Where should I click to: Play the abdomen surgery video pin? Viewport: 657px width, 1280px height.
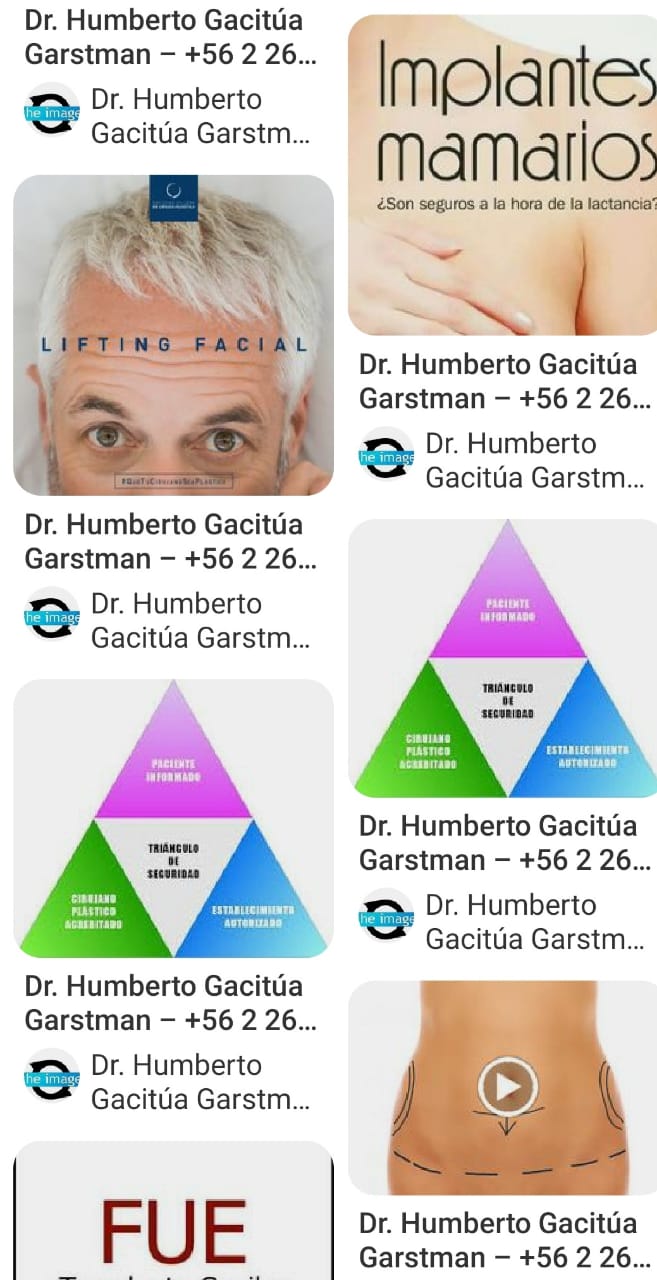coord(507,1086)
